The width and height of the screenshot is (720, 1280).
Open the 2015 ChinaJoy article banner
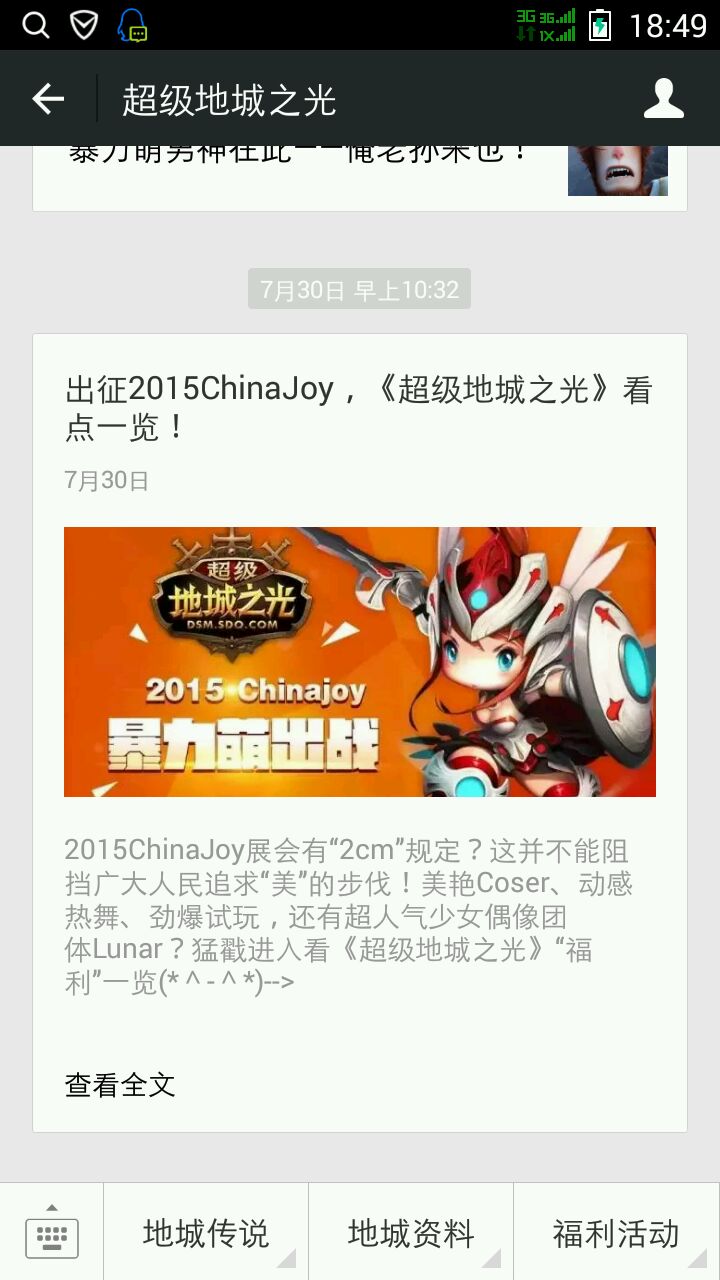click(x=360, y=662)
